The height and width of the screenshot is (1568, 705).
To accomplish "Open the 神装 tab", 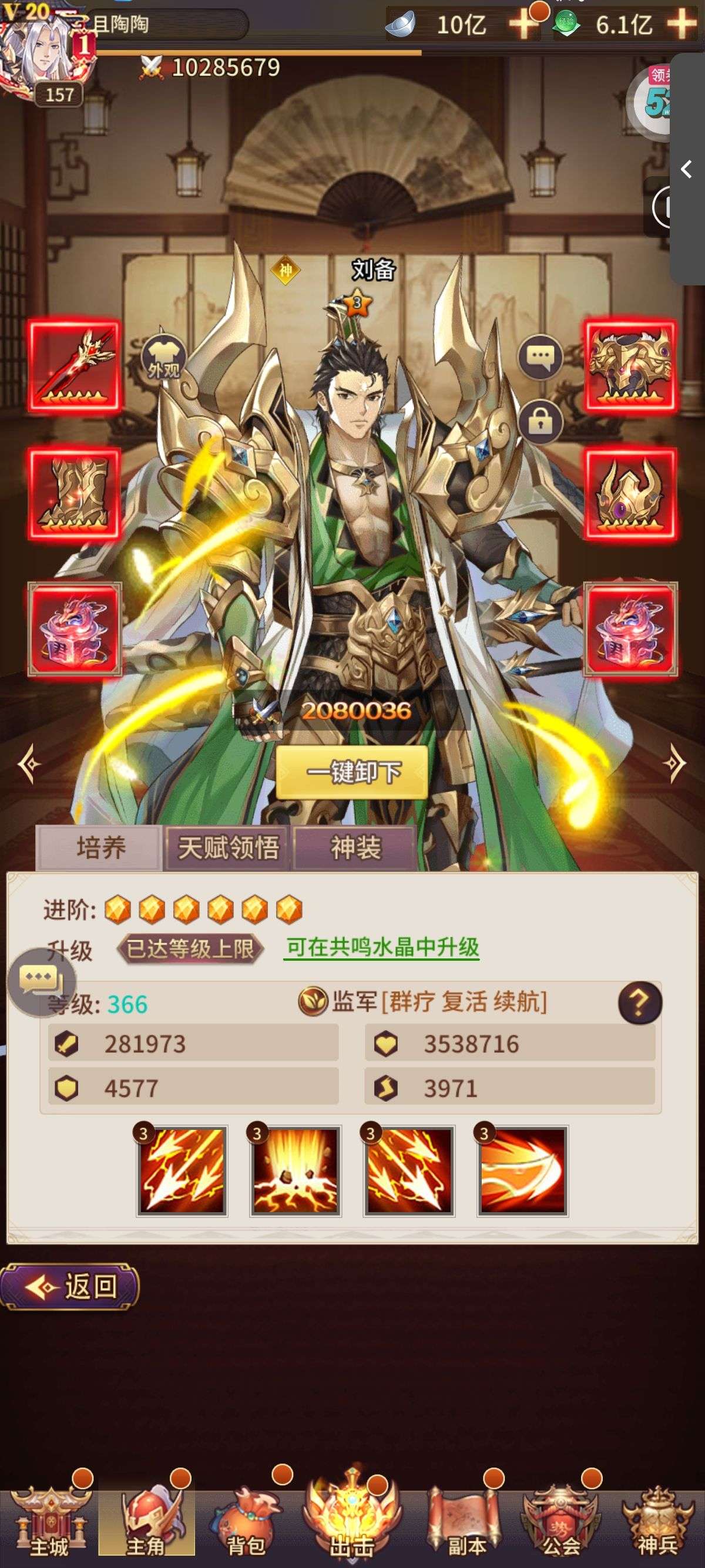I will click(x=355, y=848).
